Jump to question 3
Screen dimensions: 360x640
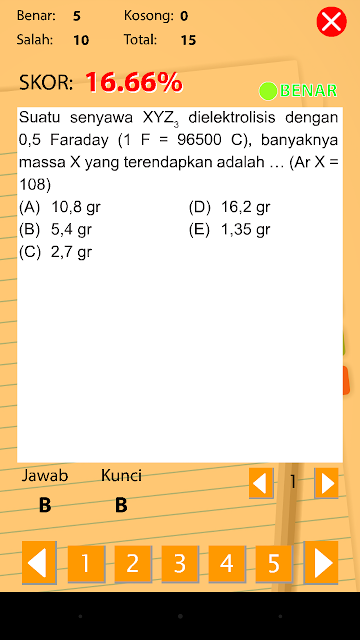(x=180, y=563)
